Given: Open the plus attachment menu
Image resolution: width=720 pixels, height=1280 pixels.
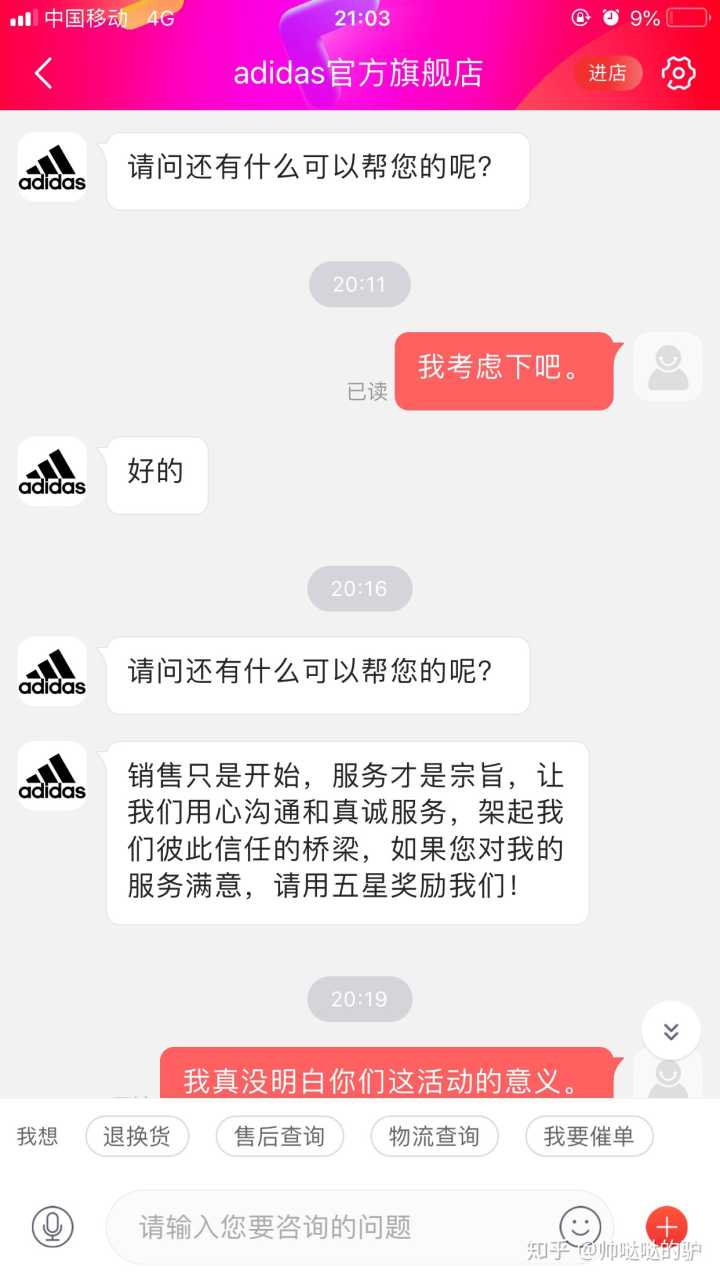Looking at the screenshot, I should (x=666, y=1226).
